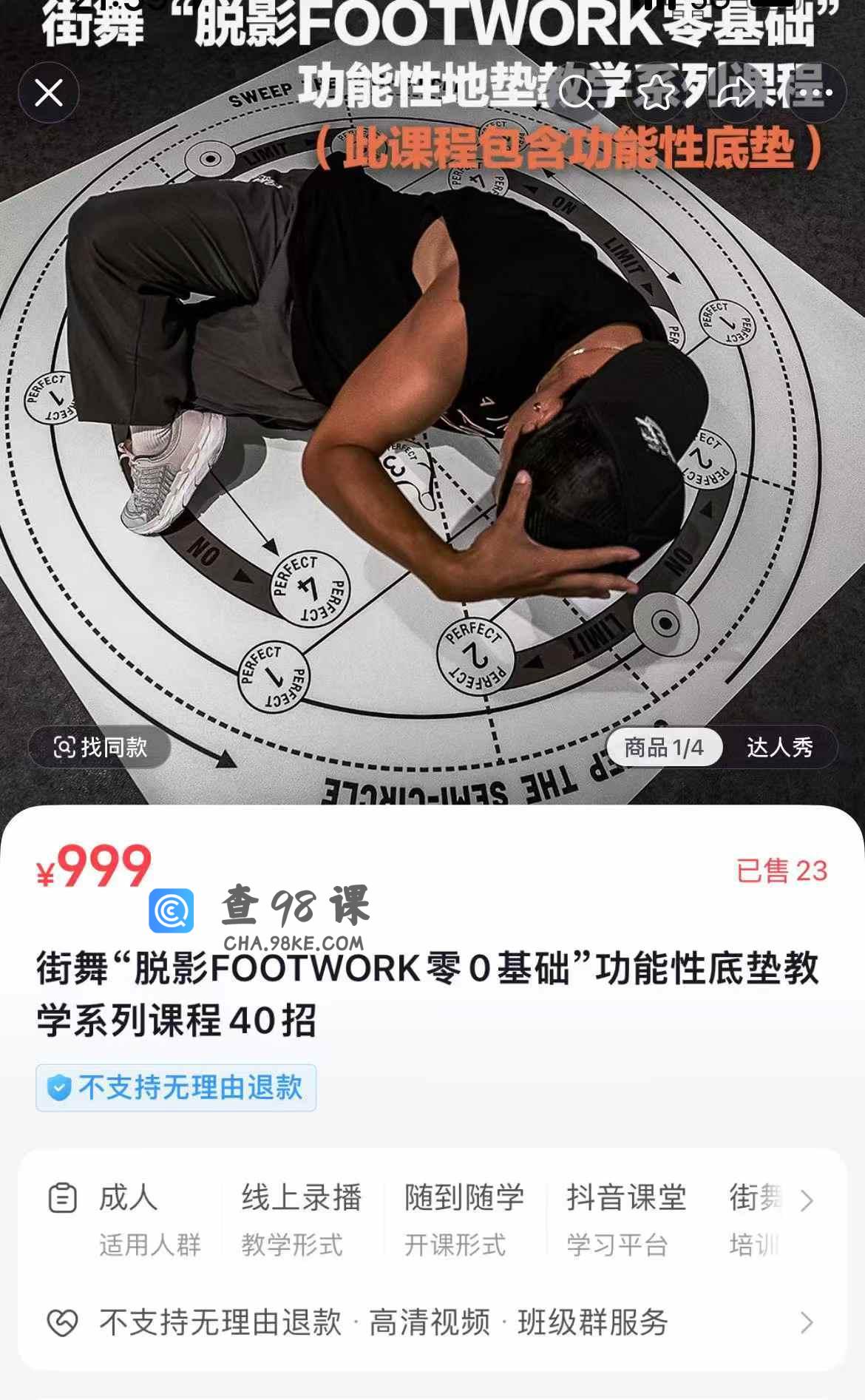This screenshot has height=1400, width=865.
Task: Share this course
Action: pyautogui.click(x=736, y=93)
